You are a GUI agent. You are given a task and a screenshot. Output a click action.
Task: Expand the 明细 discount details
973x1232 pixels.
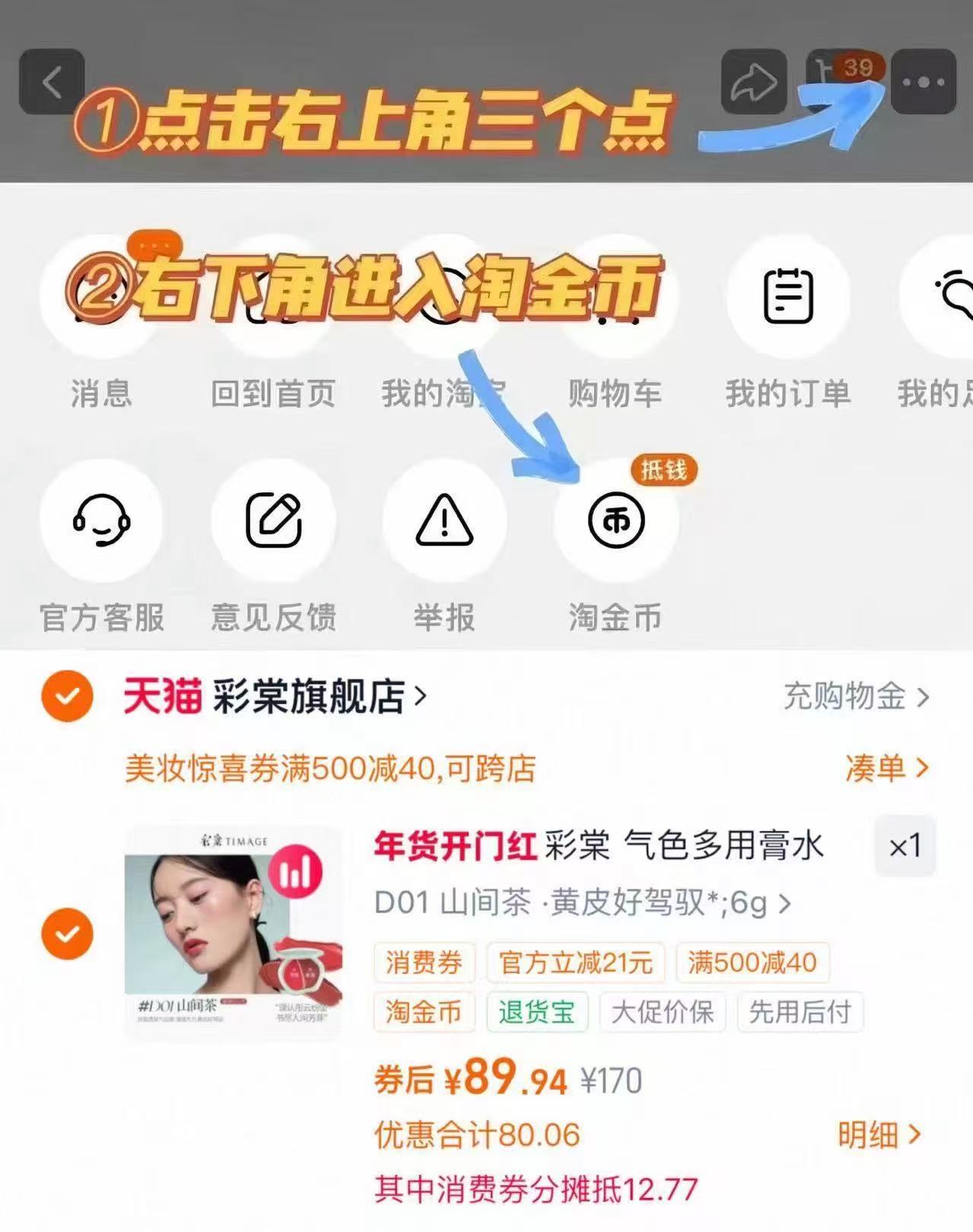point(879,1134)
